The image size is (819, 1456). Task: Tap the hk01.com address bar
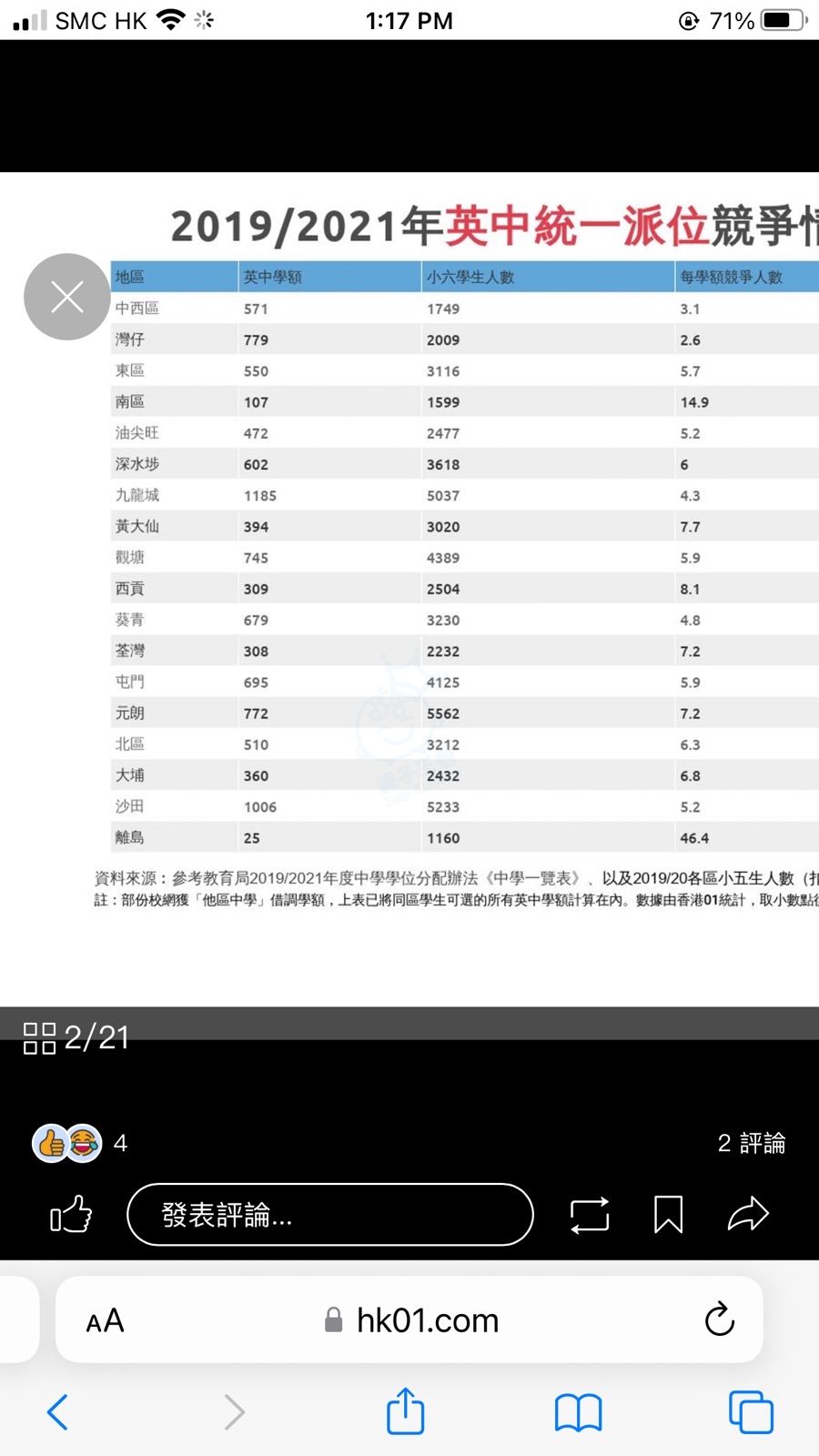pos(411,1320)
